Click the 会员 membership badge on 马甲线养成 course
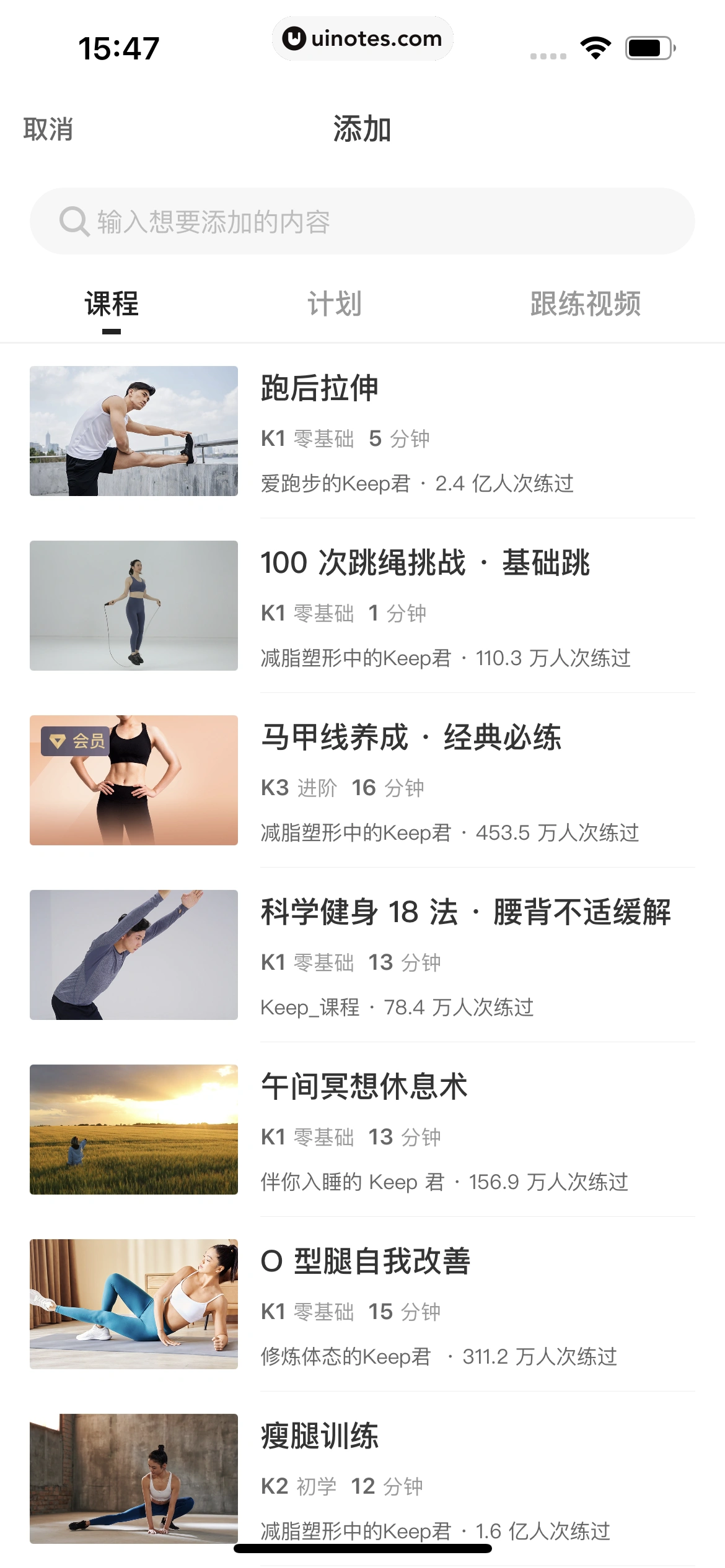This screenshot has width=725, height=1568. click(76, 741)
